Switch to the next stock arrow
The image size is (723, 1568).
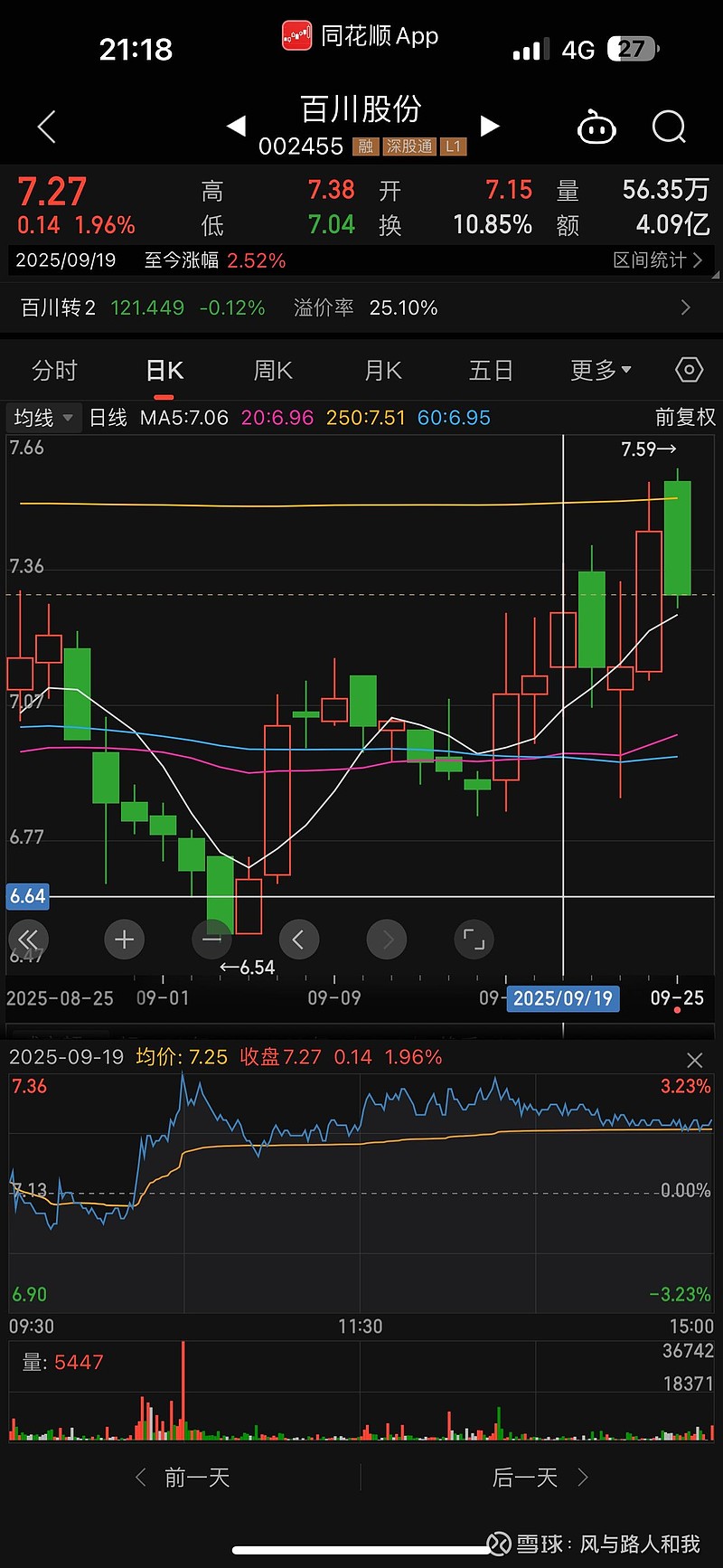pyautogui.click(x=490, y=127)
